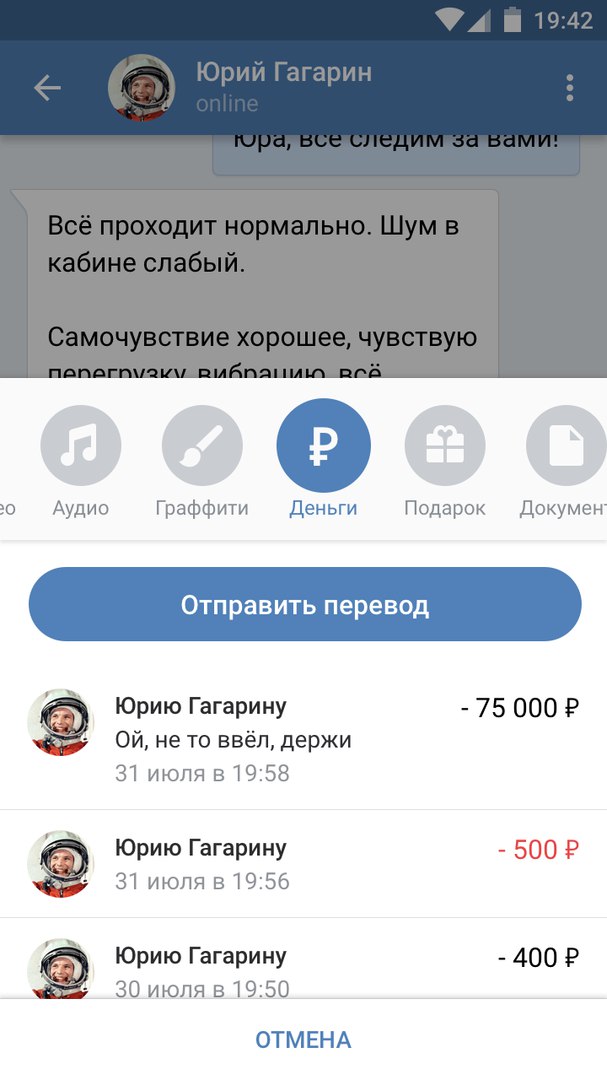Select the Документ attachment option

[565, 447]
